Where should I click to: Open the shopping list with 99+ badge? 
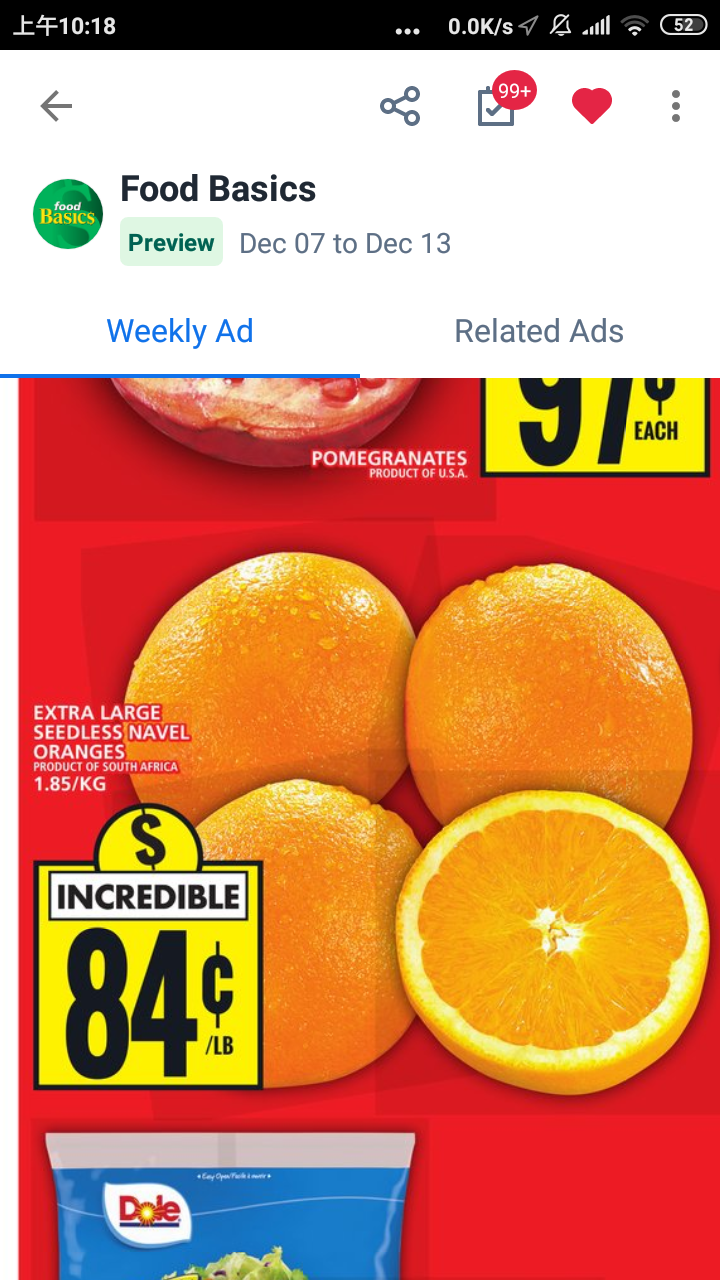(497, 106)
